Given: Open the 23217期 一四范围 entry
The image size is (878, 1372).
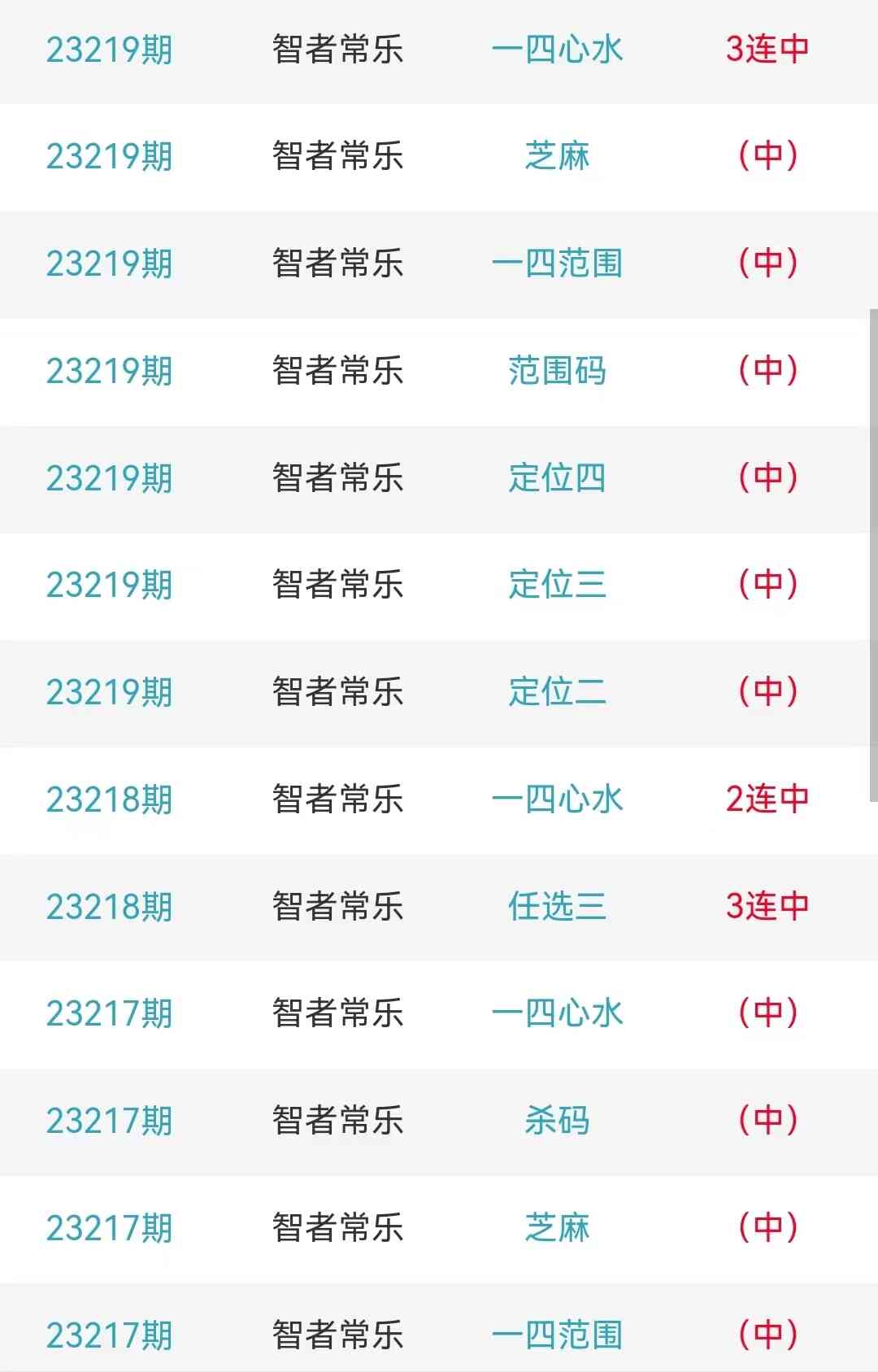Looking at the screenshot, I should 557,1335.
